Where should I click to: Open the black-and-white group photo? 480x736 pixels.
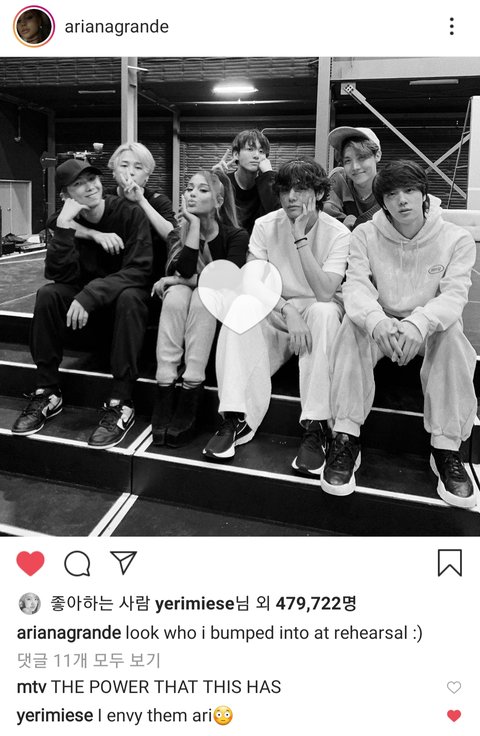point(240,296)
